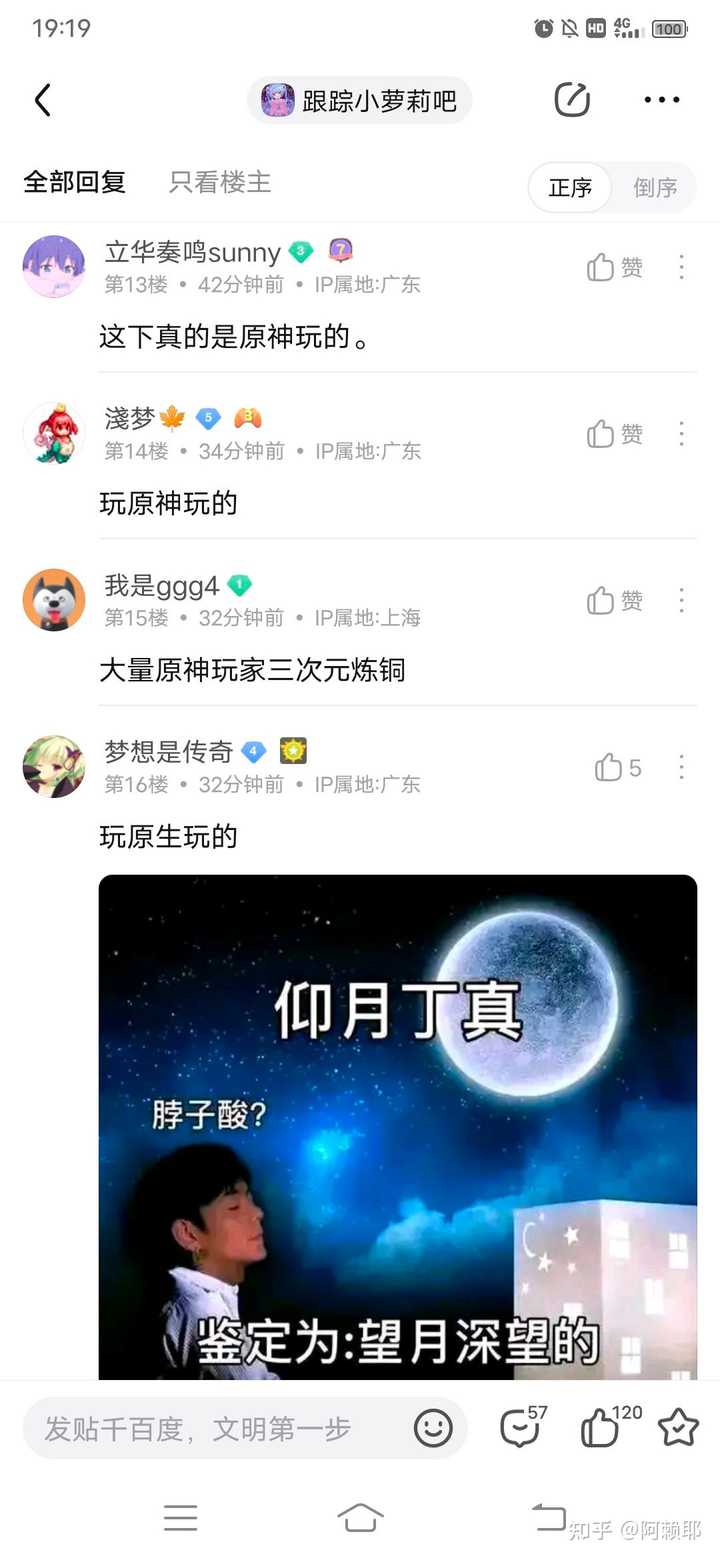Open more options for 我是ggg4's reply
The height and width of the screenshot is (1560, 720).
681,600
